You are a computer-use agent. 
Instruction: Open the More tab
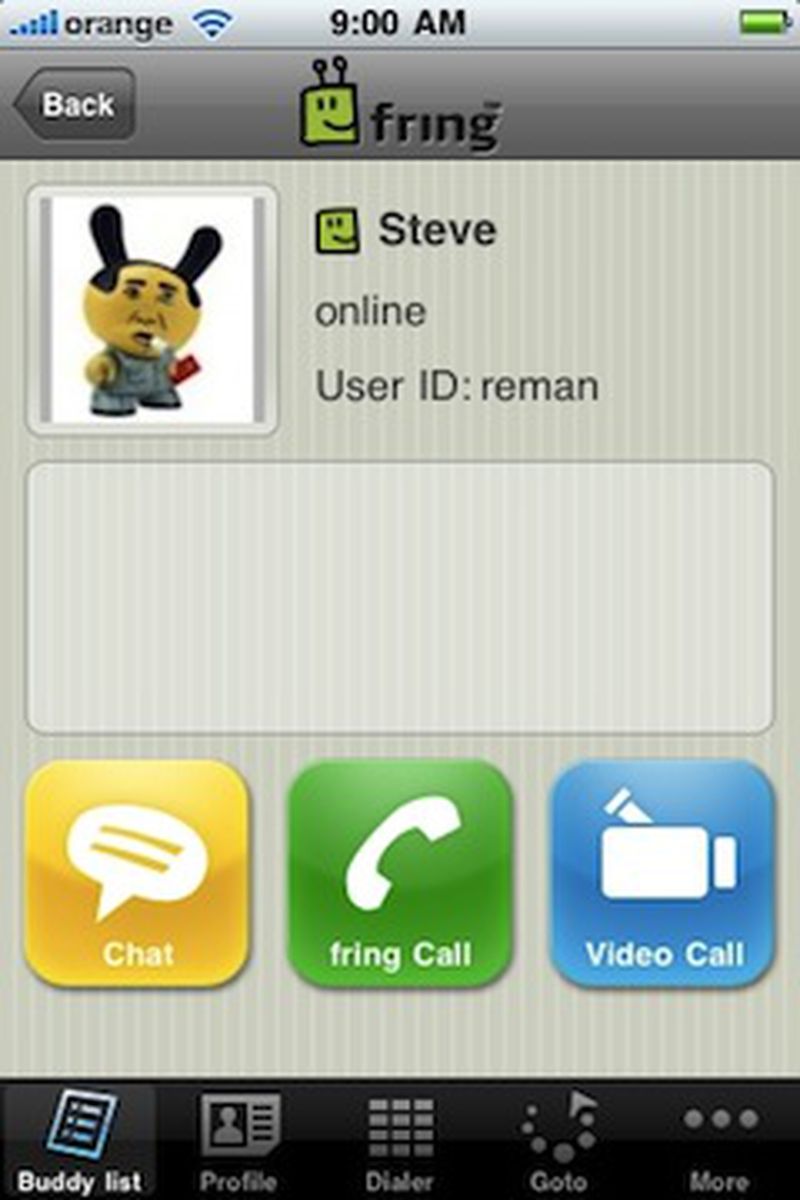[x=719, y=1140]
